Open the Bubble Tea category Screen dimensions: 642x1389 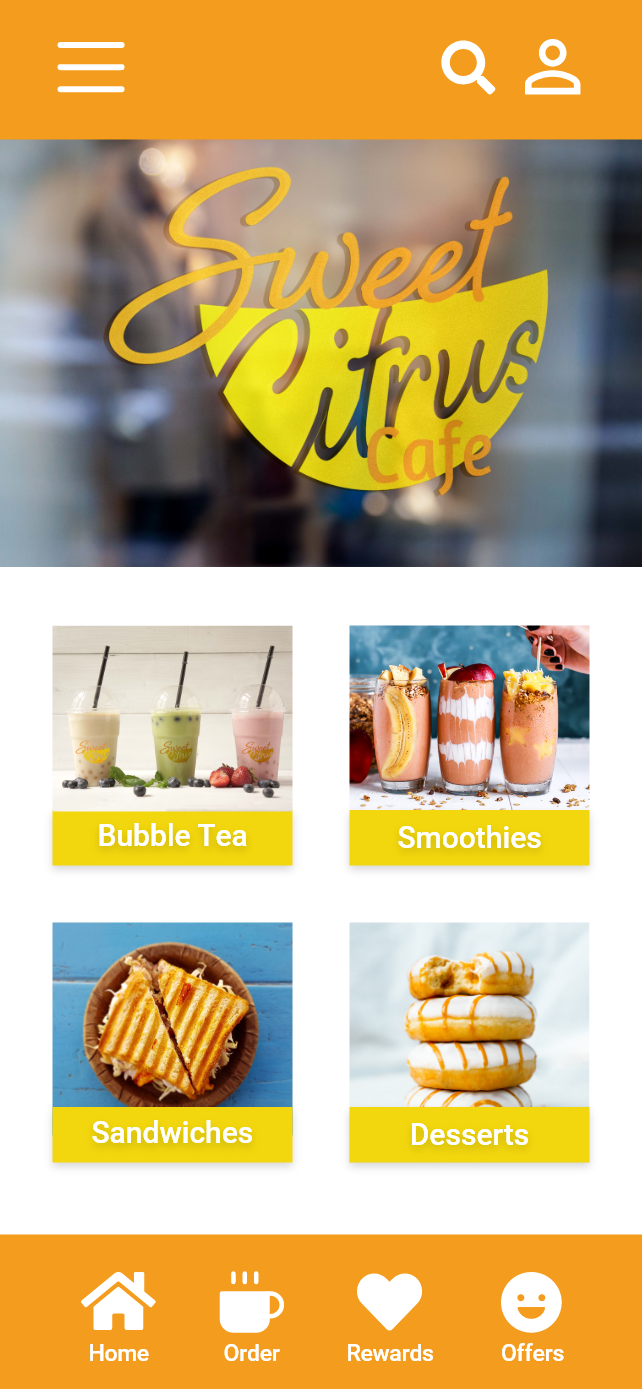(172, 745)
